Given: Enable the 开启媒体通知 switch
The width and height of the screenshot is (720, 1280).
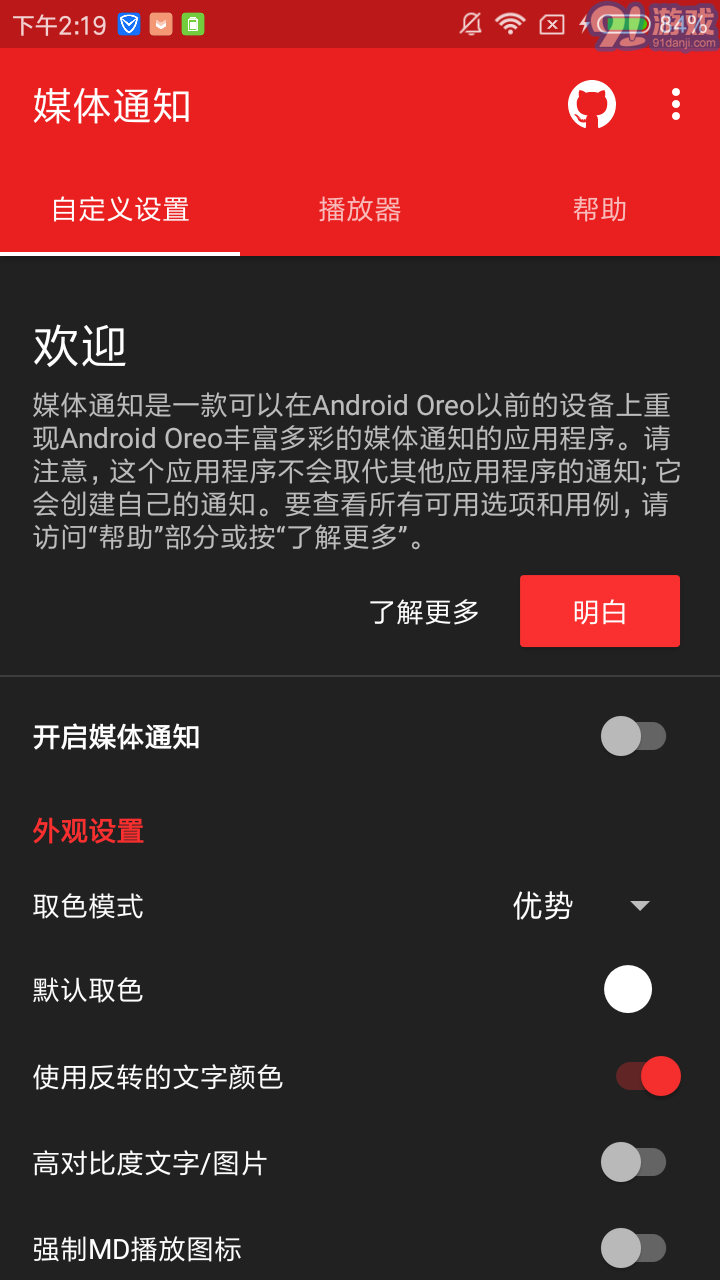Looking at the screenshot, I should 634,737.
